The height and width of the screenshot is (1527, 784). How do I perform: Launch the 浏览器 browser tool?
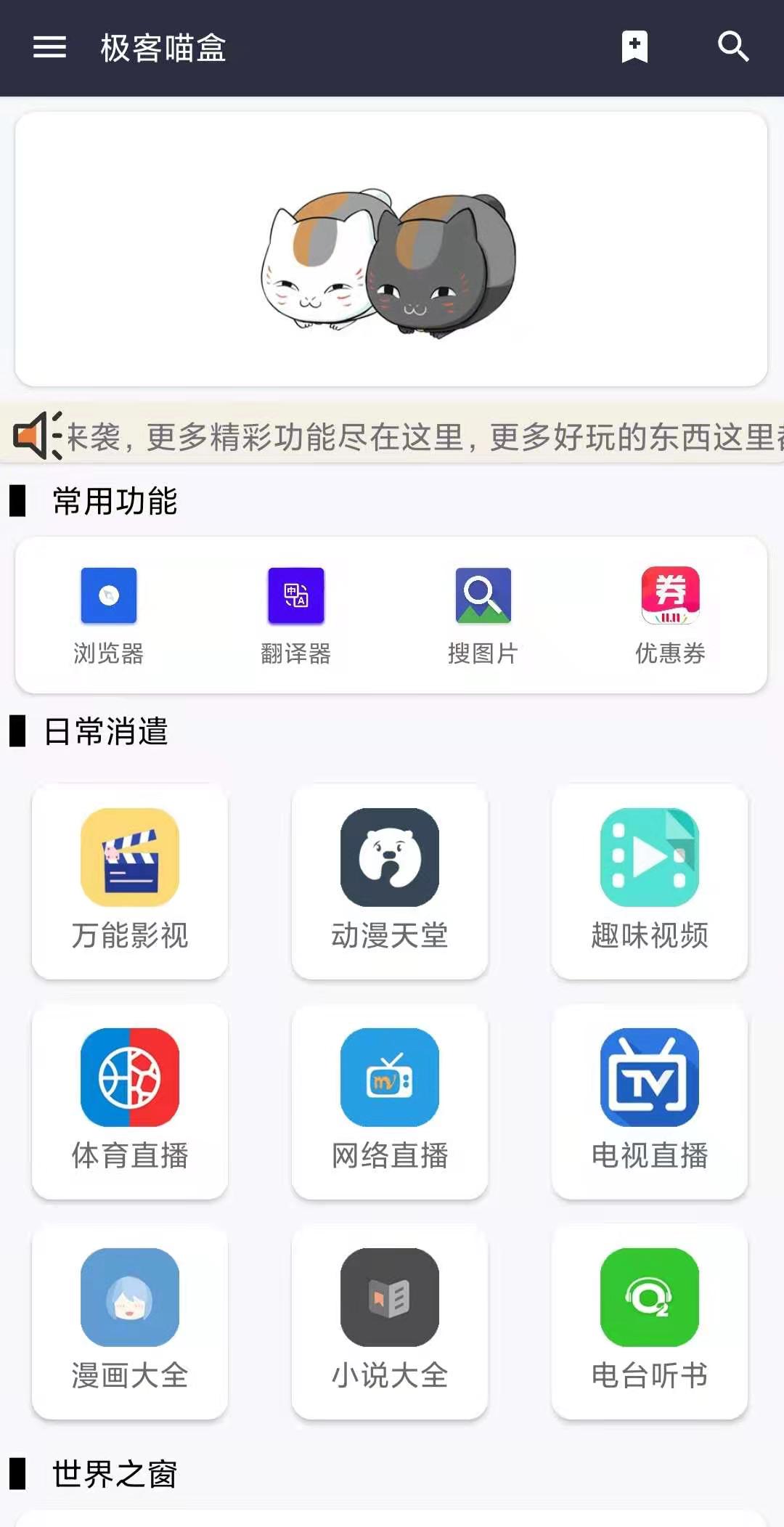109,616
